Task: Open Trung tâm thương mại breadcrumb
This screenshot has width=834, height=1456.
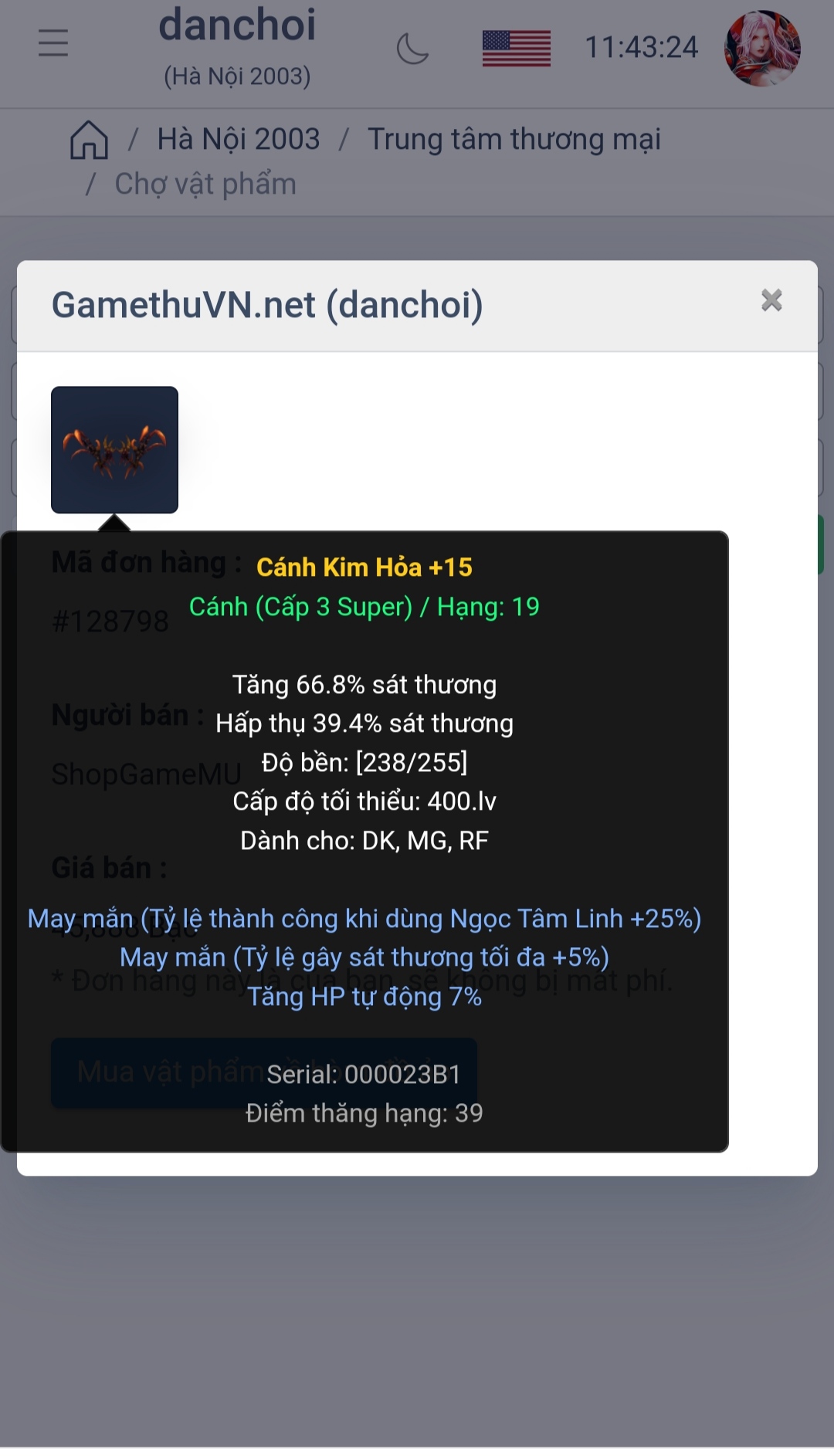Action: [514, 140]
